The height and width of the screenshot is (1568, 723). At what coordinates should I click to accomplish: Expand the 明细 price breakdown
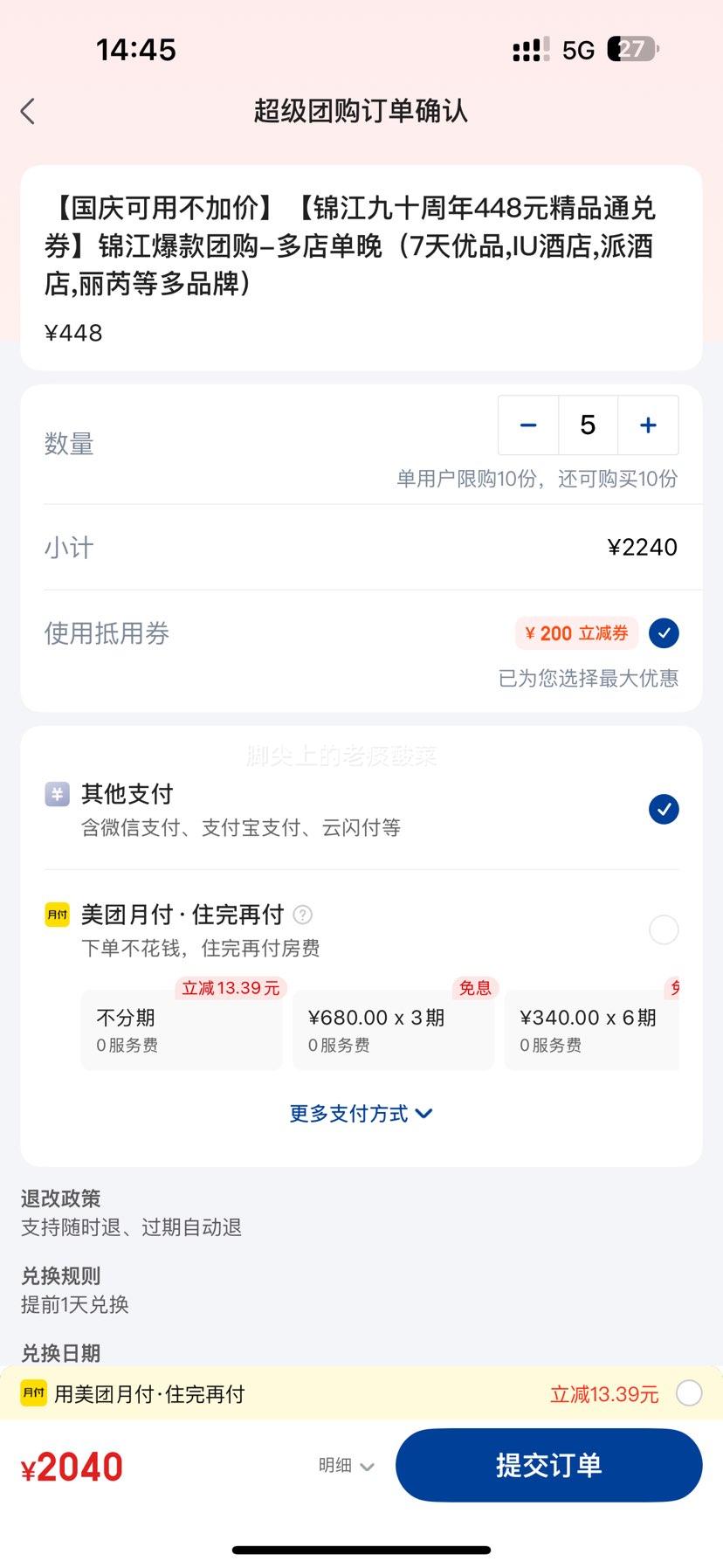point(346,1465)
